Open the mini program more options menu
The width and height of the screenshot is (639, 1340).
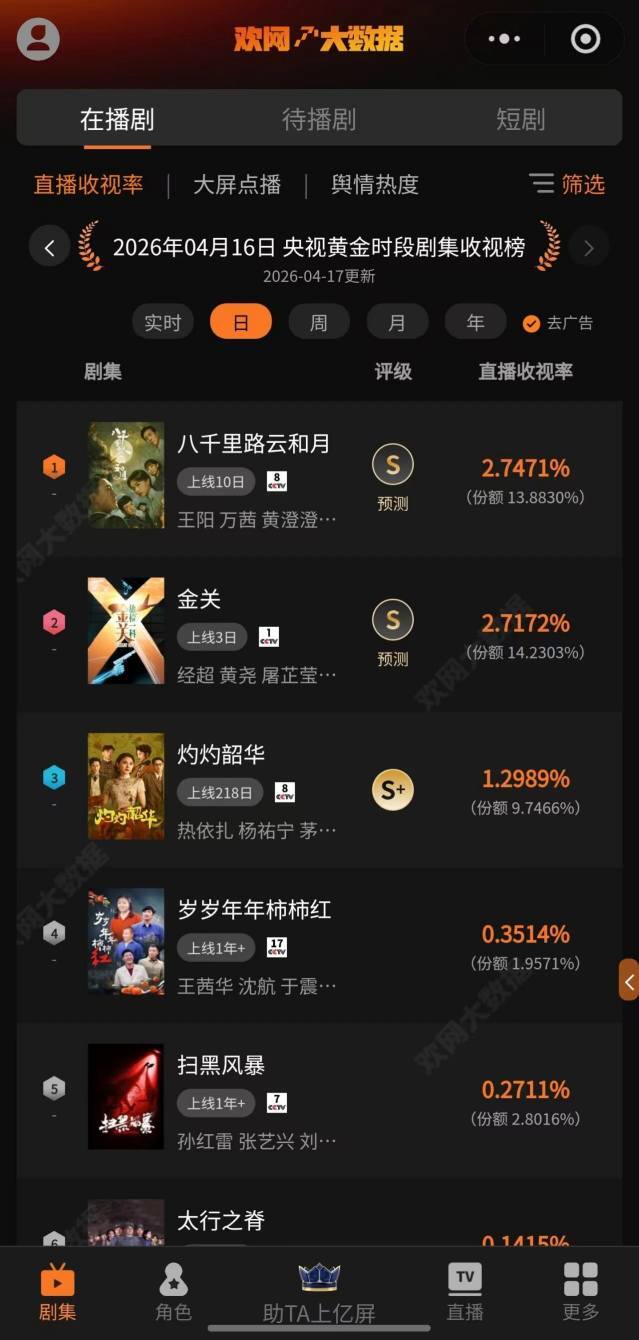coord(504,39)
